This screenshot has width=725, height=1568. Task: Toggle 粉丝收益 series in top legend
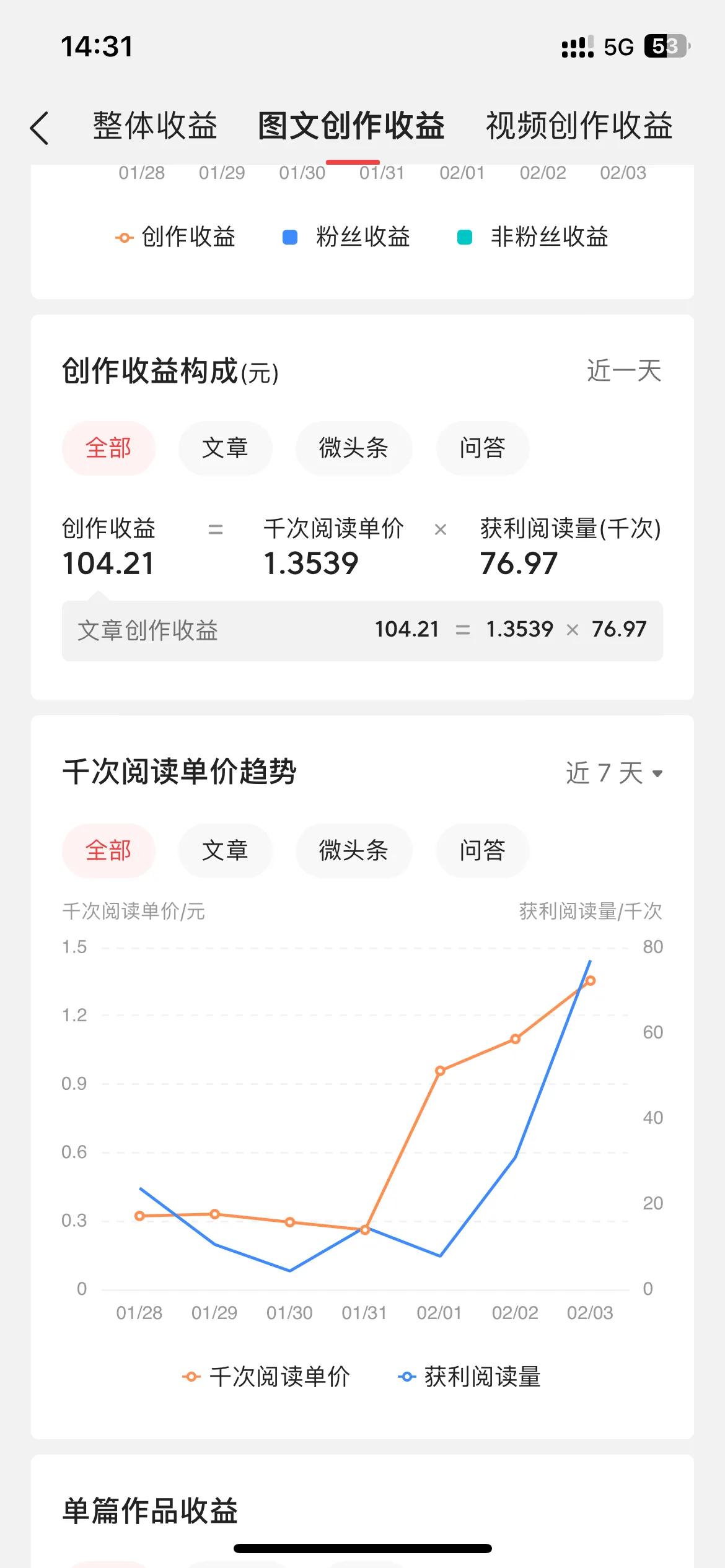(346, 237)
